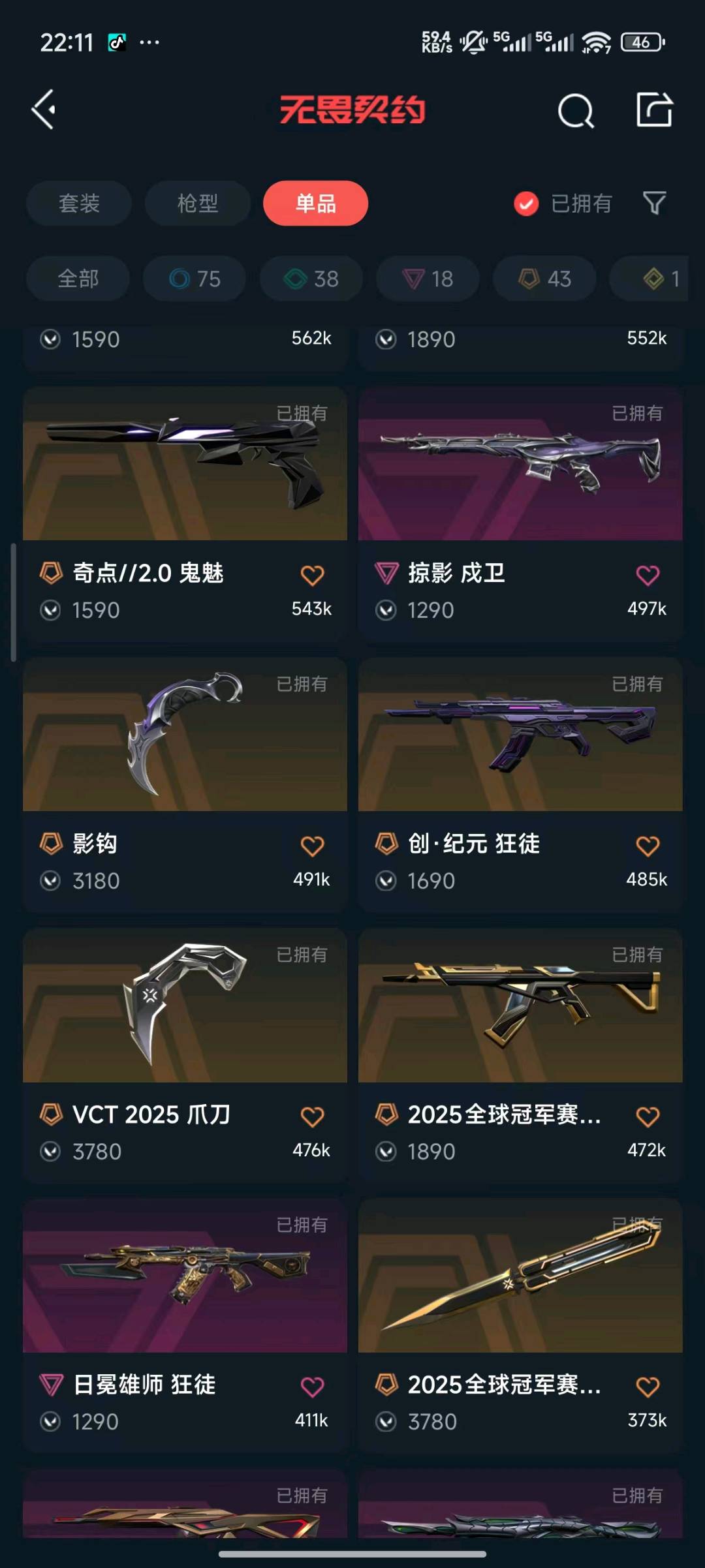Select the 单品 tab
Viewport: 705px width, 1568px height.
click(315, 204)
